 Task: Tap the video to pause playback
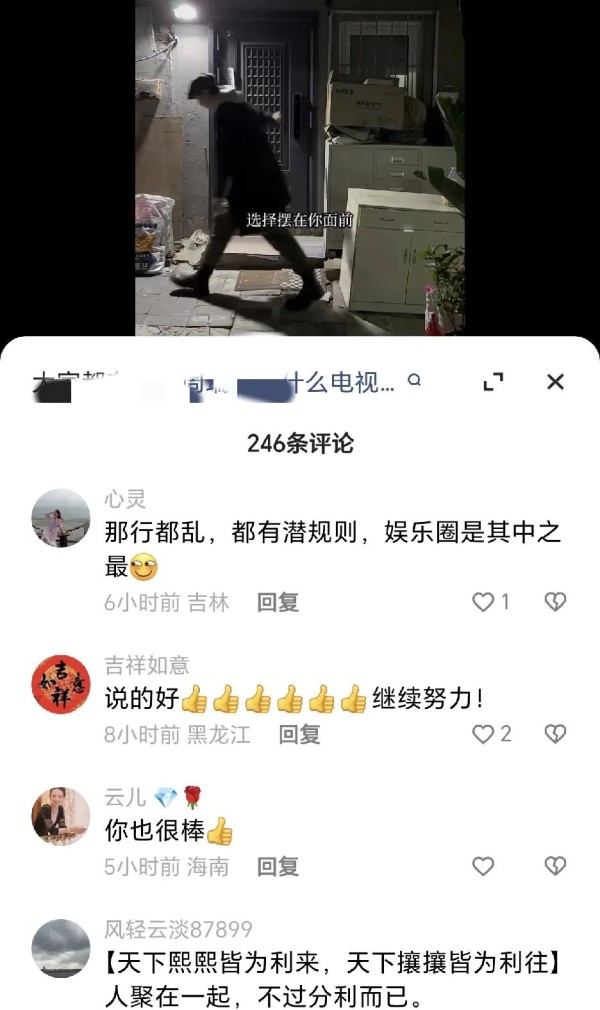(300, 170)
